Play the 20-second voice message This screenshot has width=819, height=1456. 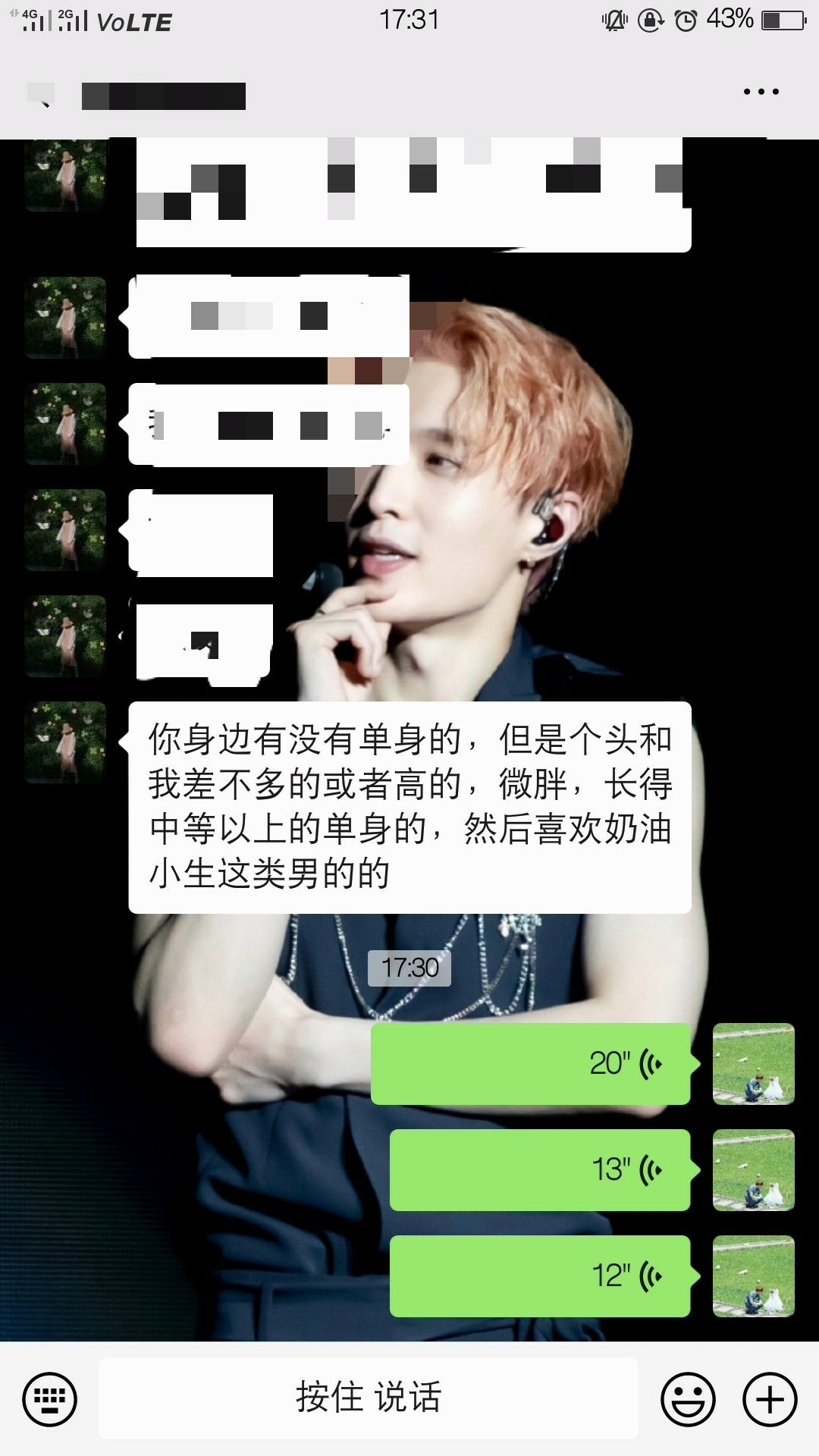point(531,1064)
